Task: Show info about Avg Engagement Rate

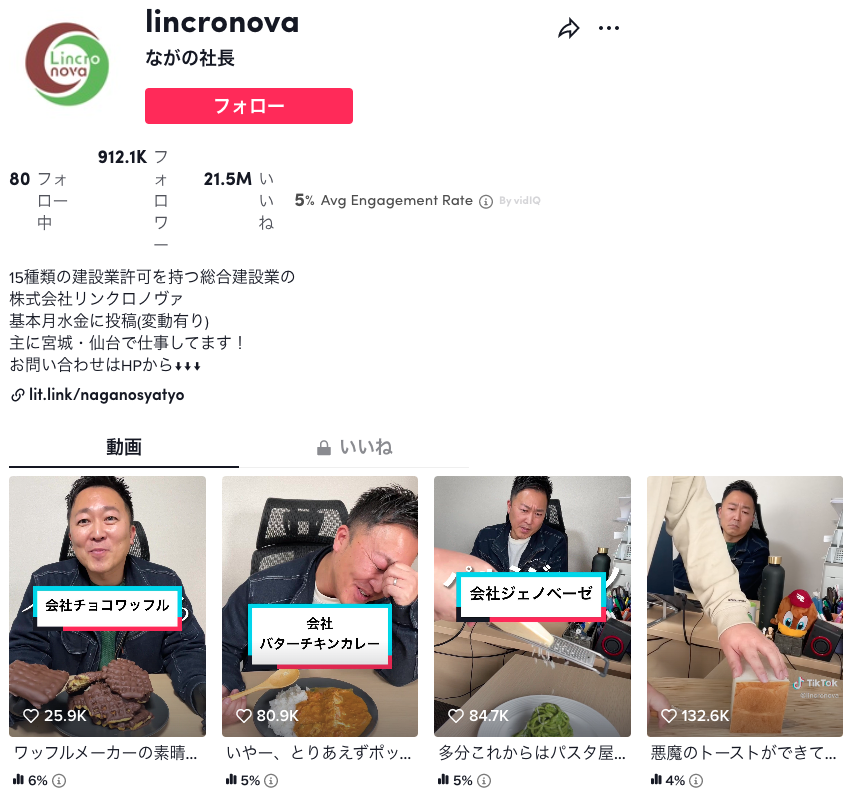Action: 486,201
